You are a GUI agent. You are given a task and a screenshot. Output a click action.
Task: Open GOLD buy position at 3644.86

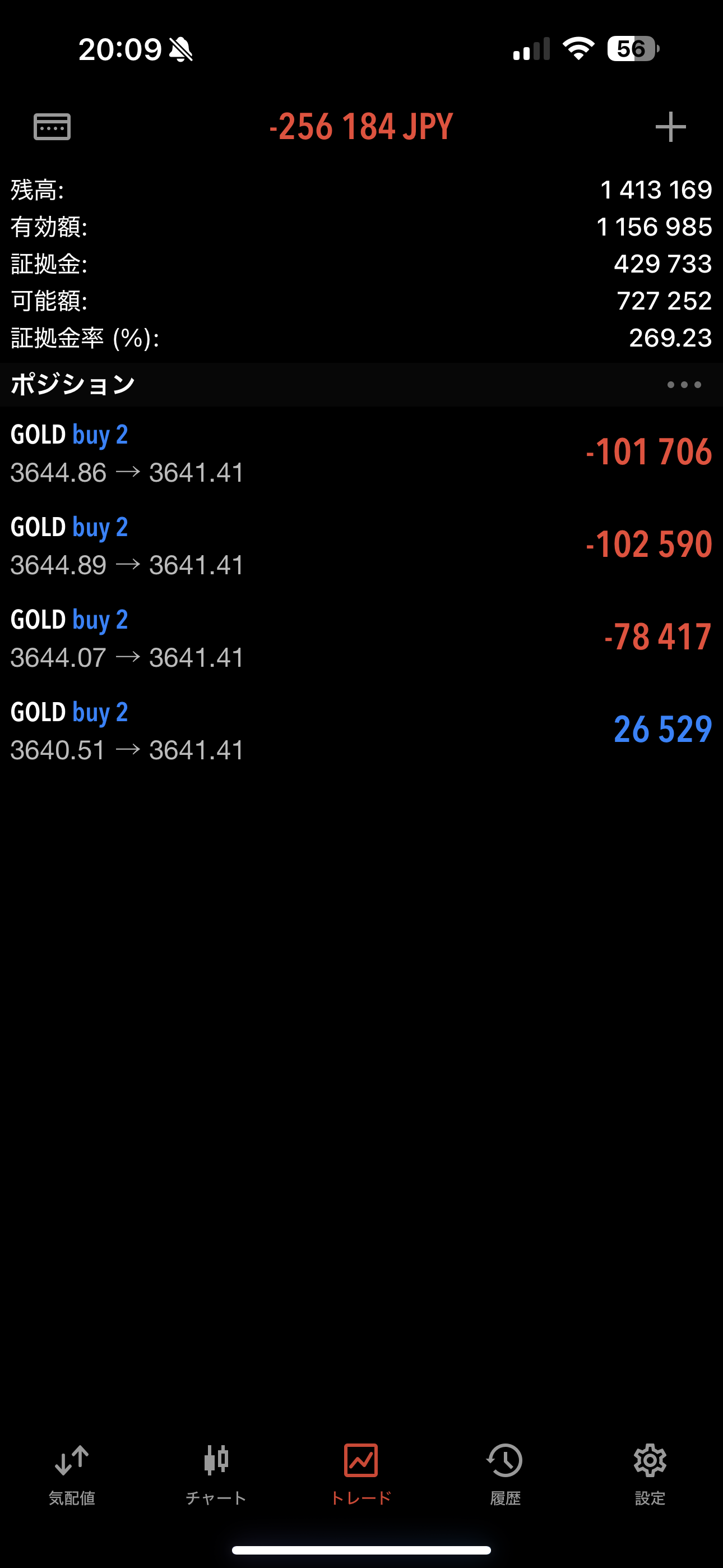coord(361,453)
